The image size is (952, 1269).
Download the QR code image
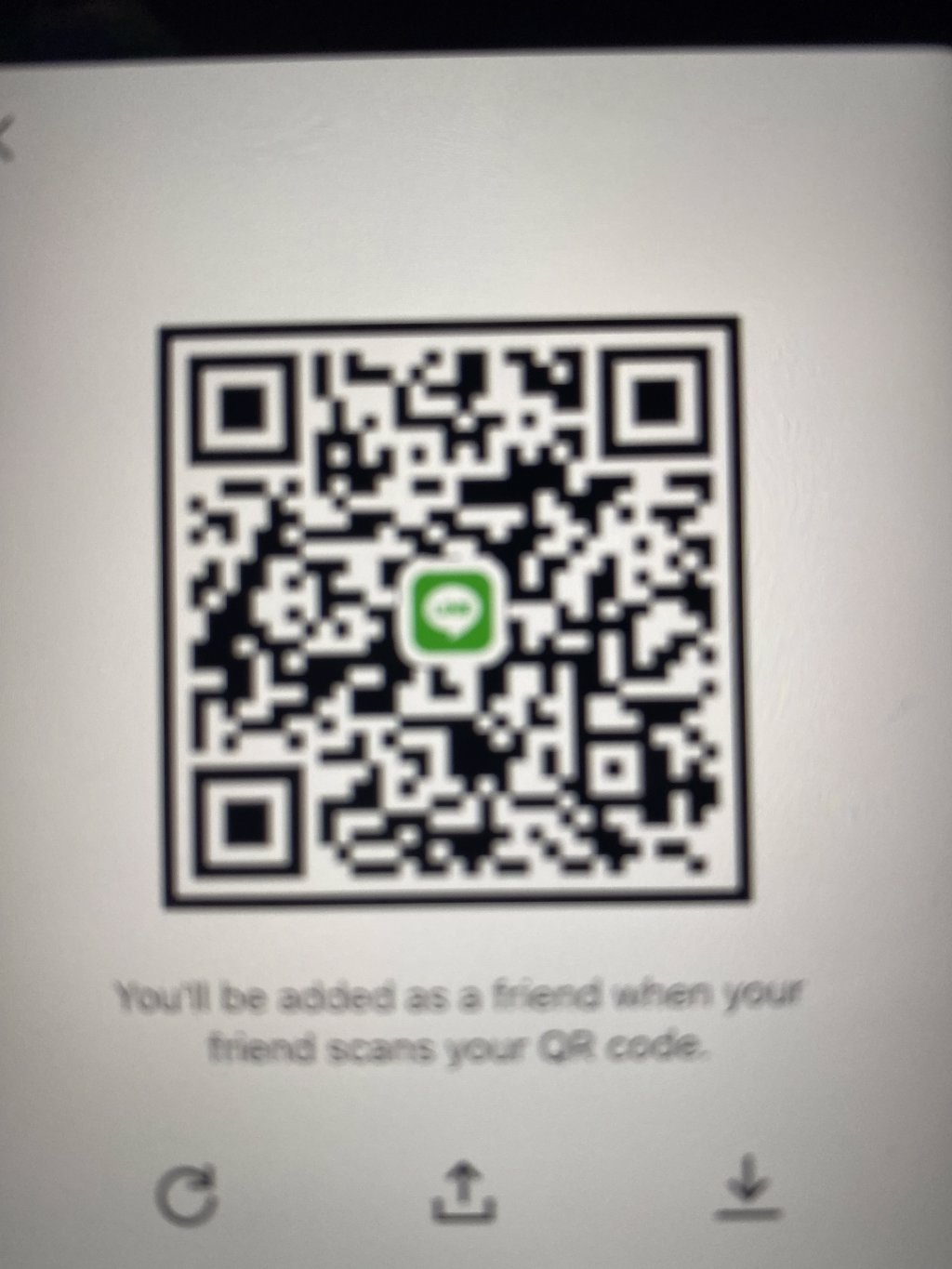coord(750,1191)
